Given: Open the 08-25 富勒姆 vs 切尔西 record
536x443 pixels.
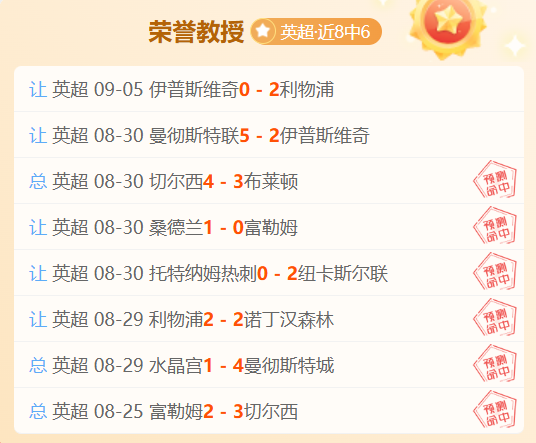Looking at the screenshot, I should (x=269, y=411).
